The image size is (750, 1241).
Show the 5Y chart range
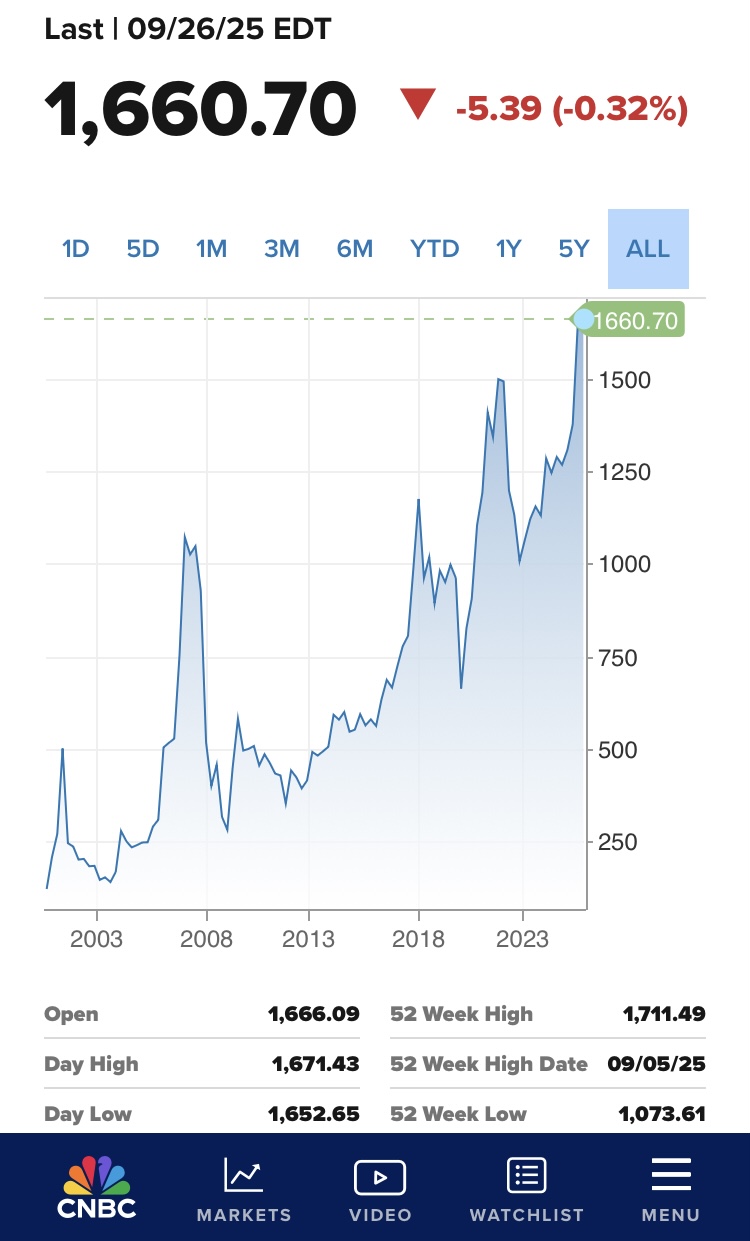[x=574, y=249]
